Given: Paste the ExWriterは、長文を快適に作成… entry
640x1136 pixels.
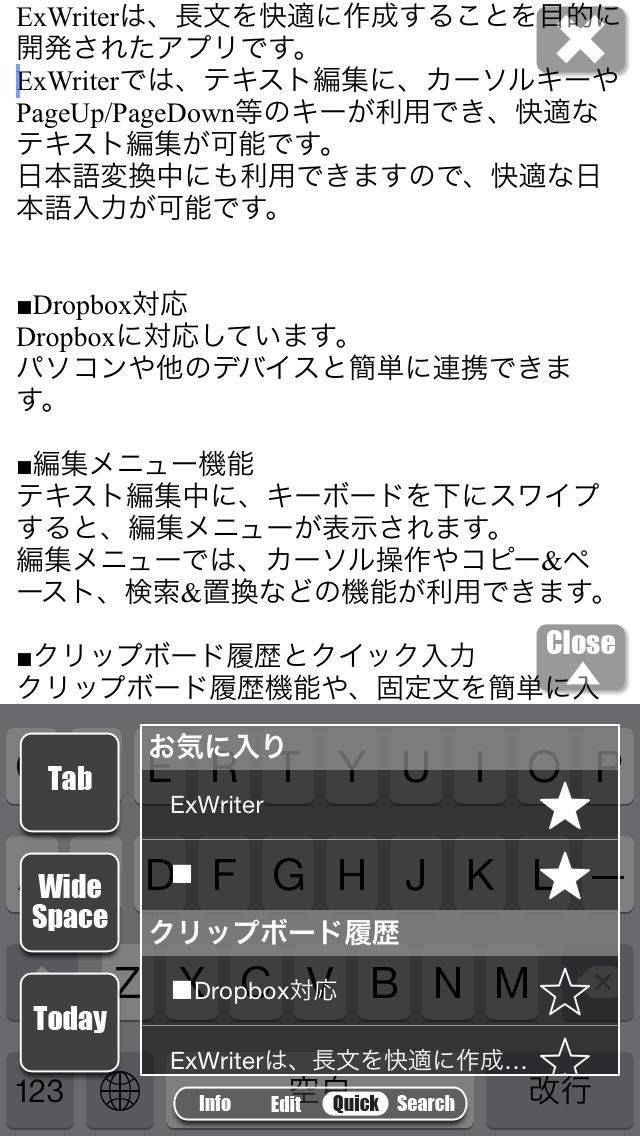Looking at the screenshot, I should (341, 1051).
